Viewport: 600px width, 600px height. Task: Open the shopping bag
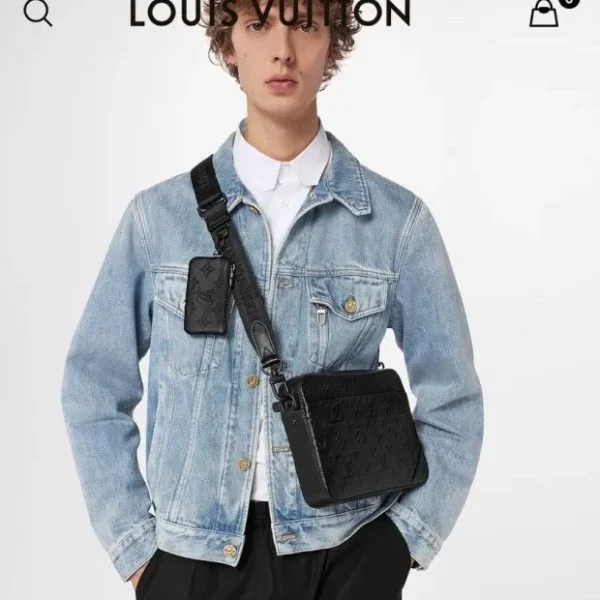[544, 12]
